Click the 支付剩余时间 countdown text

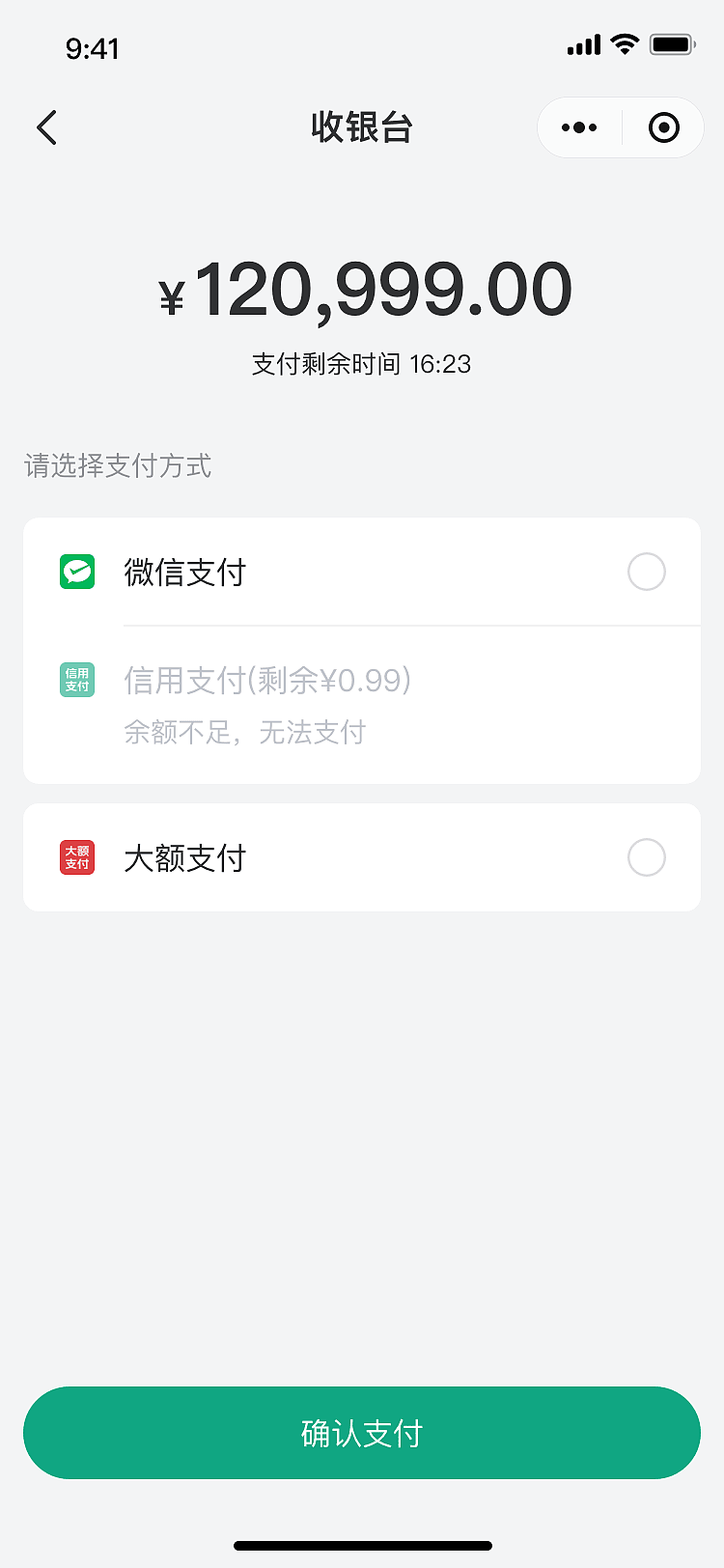tap(362, 364)
